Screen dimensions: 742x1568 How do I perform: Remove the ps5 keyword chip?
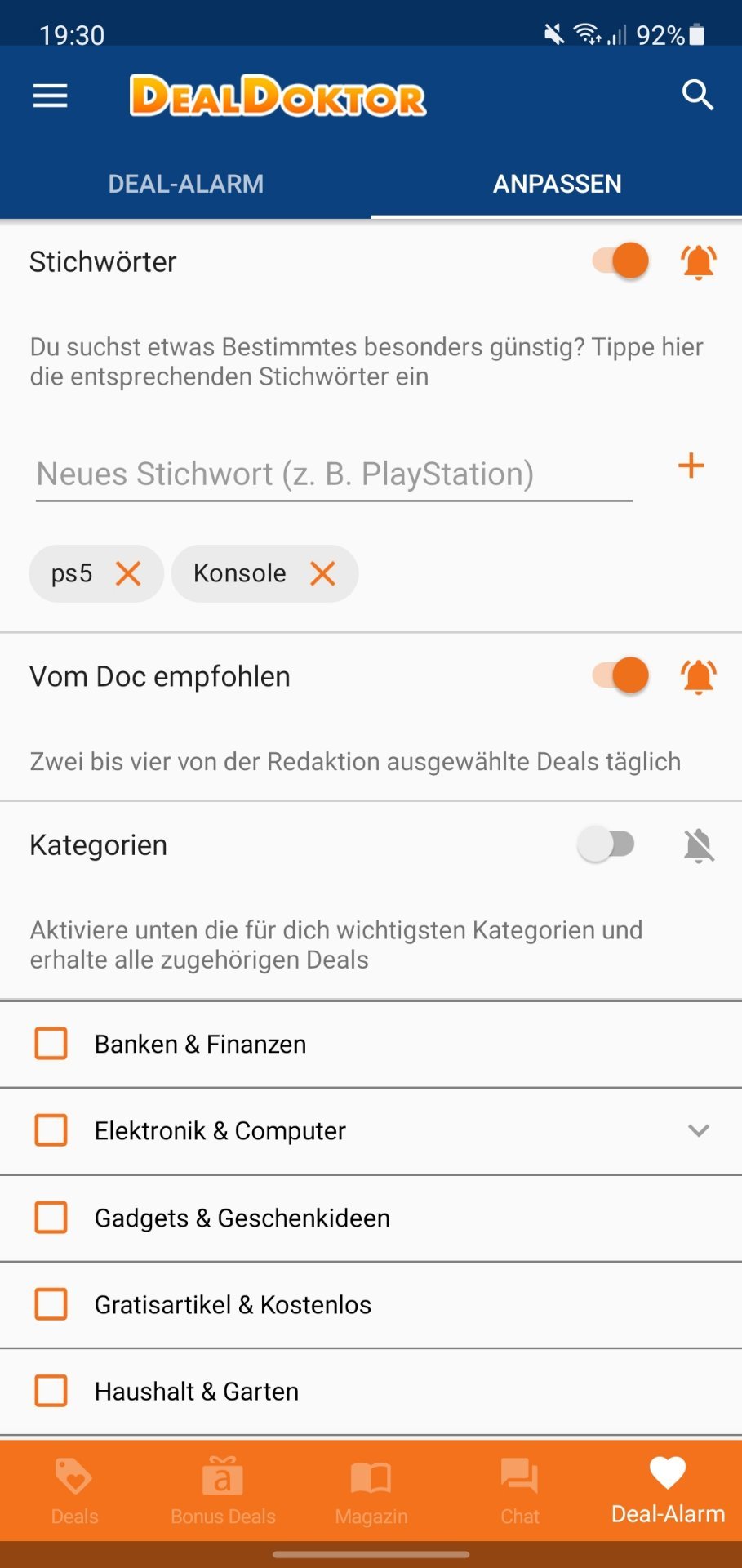click(128, 573)
